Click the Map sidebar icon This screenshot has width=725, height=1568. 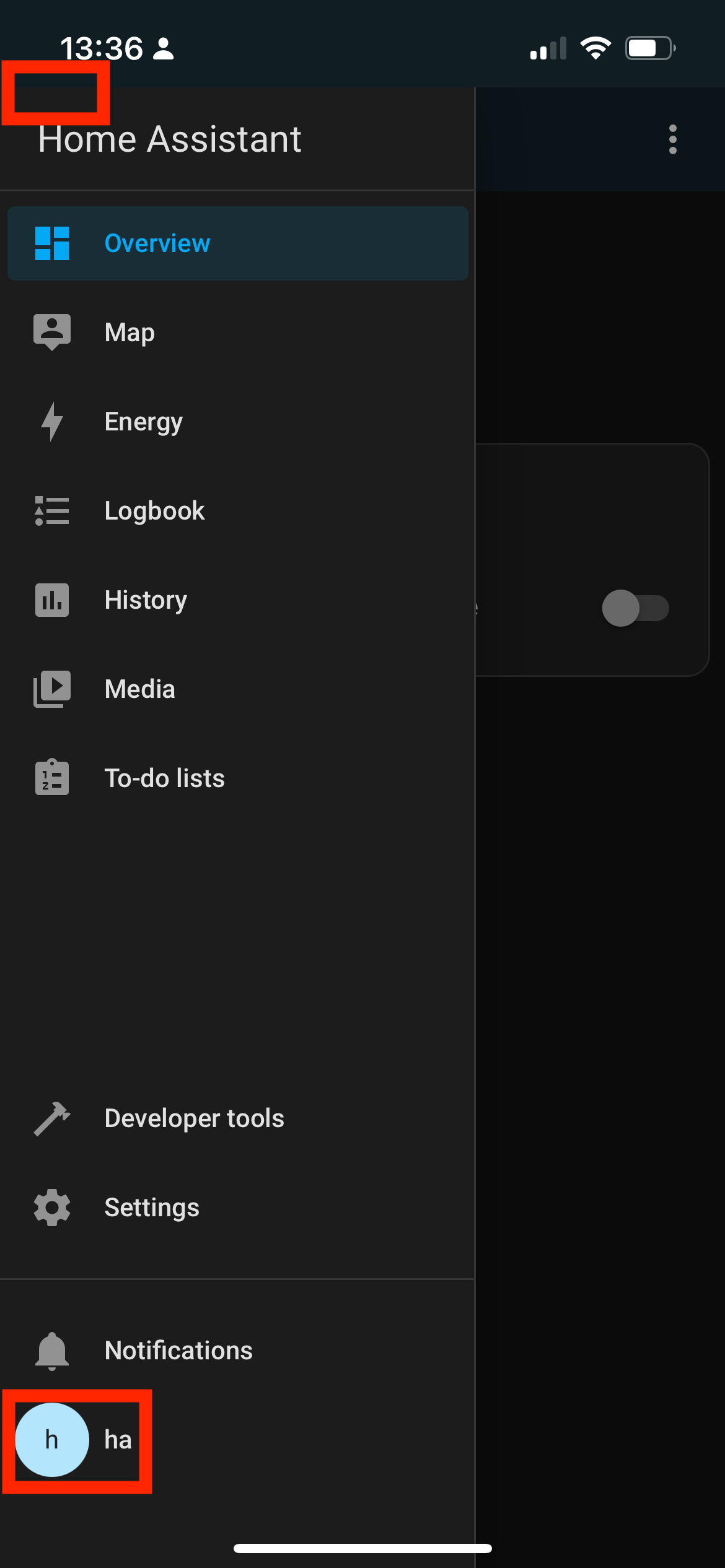(52, 332)
